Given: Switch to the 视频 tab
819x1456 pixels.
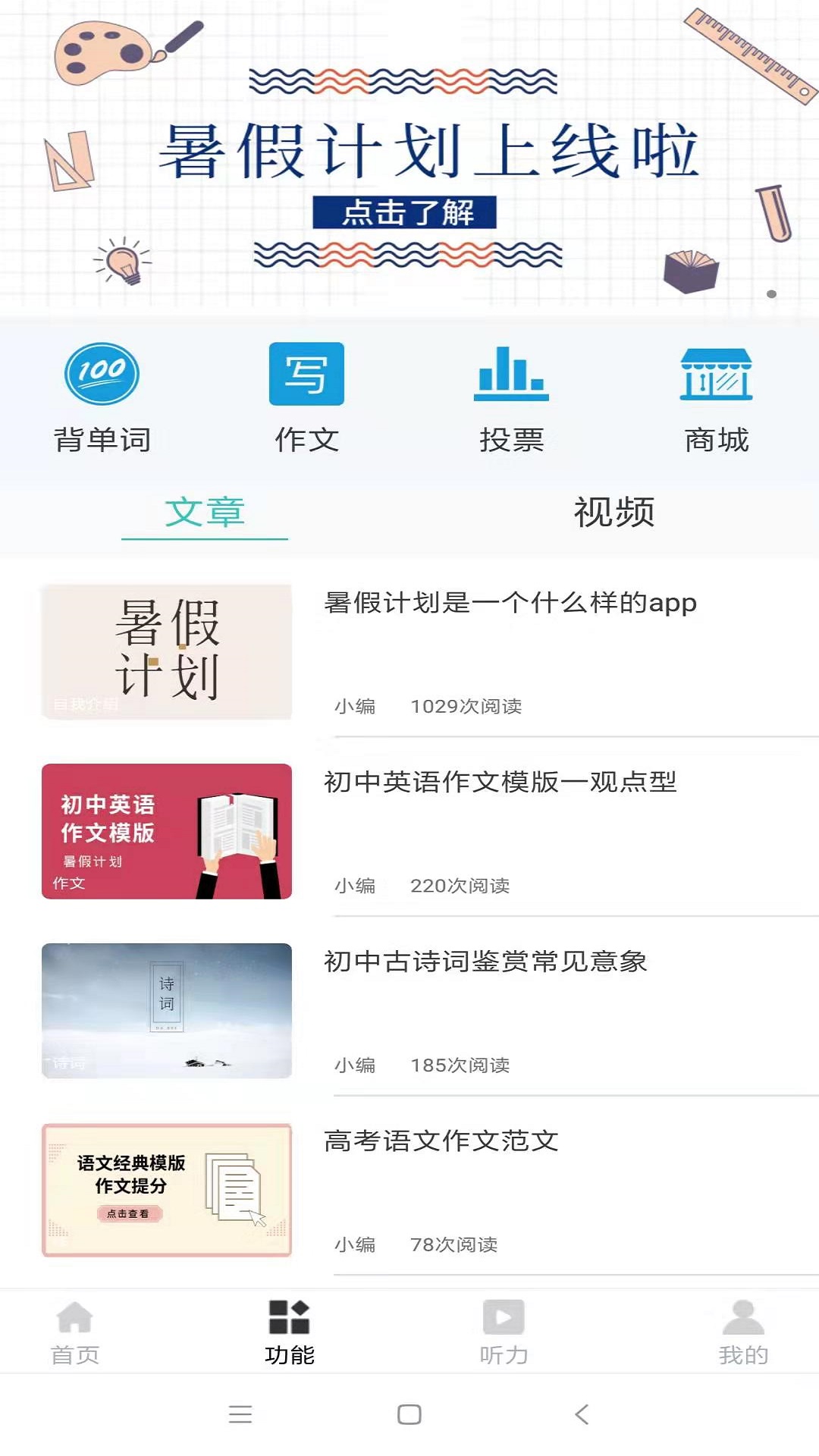Looking at the screenshot, I should click(x=614, y=513).
